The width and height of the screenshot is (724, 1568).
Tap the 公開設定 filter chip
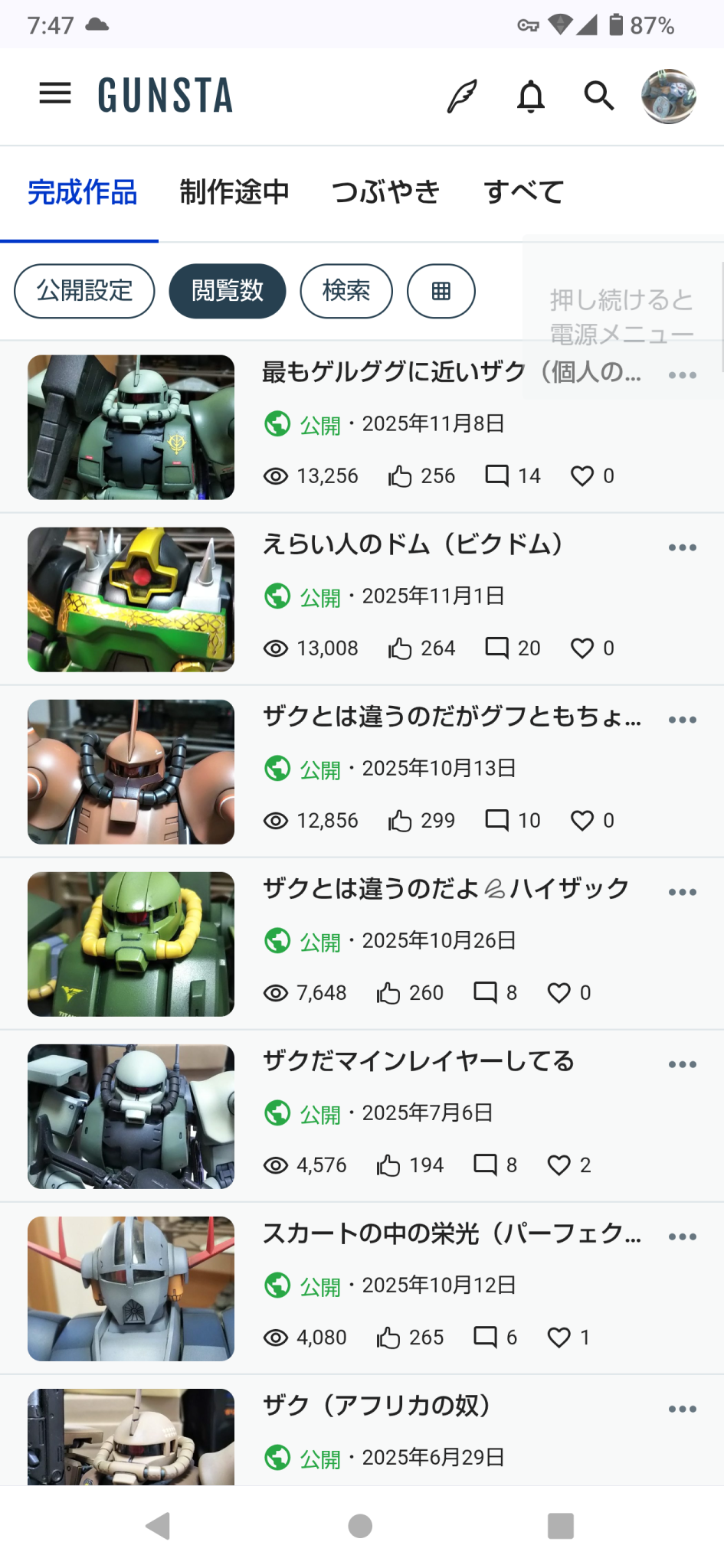click(84, 291)
